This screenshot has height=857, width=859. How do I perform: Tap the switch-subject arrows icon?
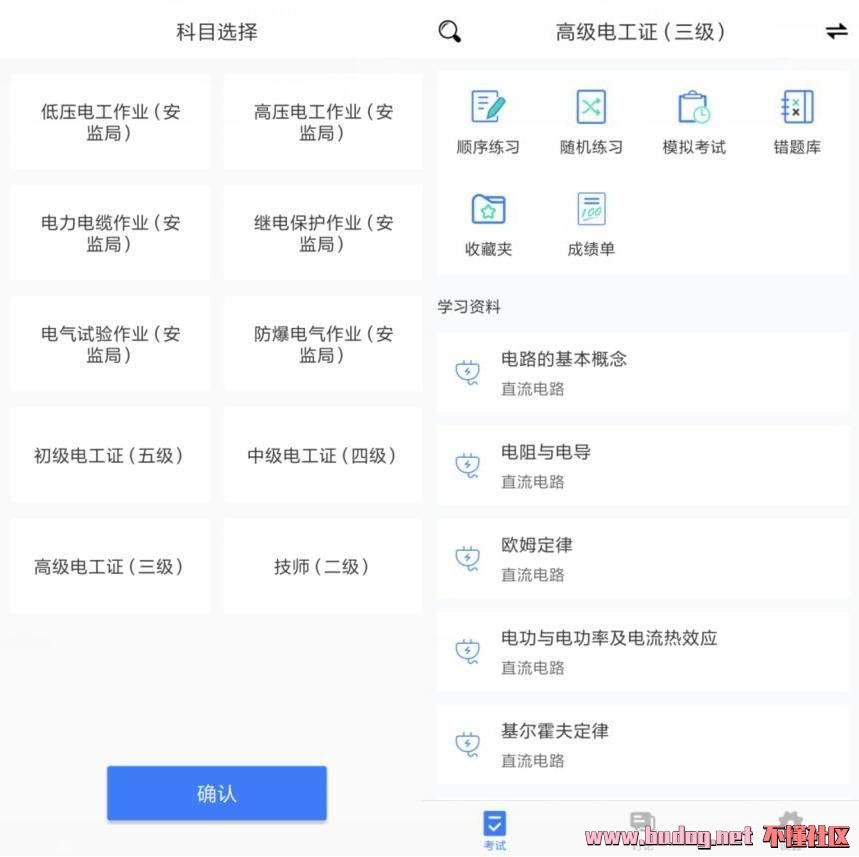(836, 32)
